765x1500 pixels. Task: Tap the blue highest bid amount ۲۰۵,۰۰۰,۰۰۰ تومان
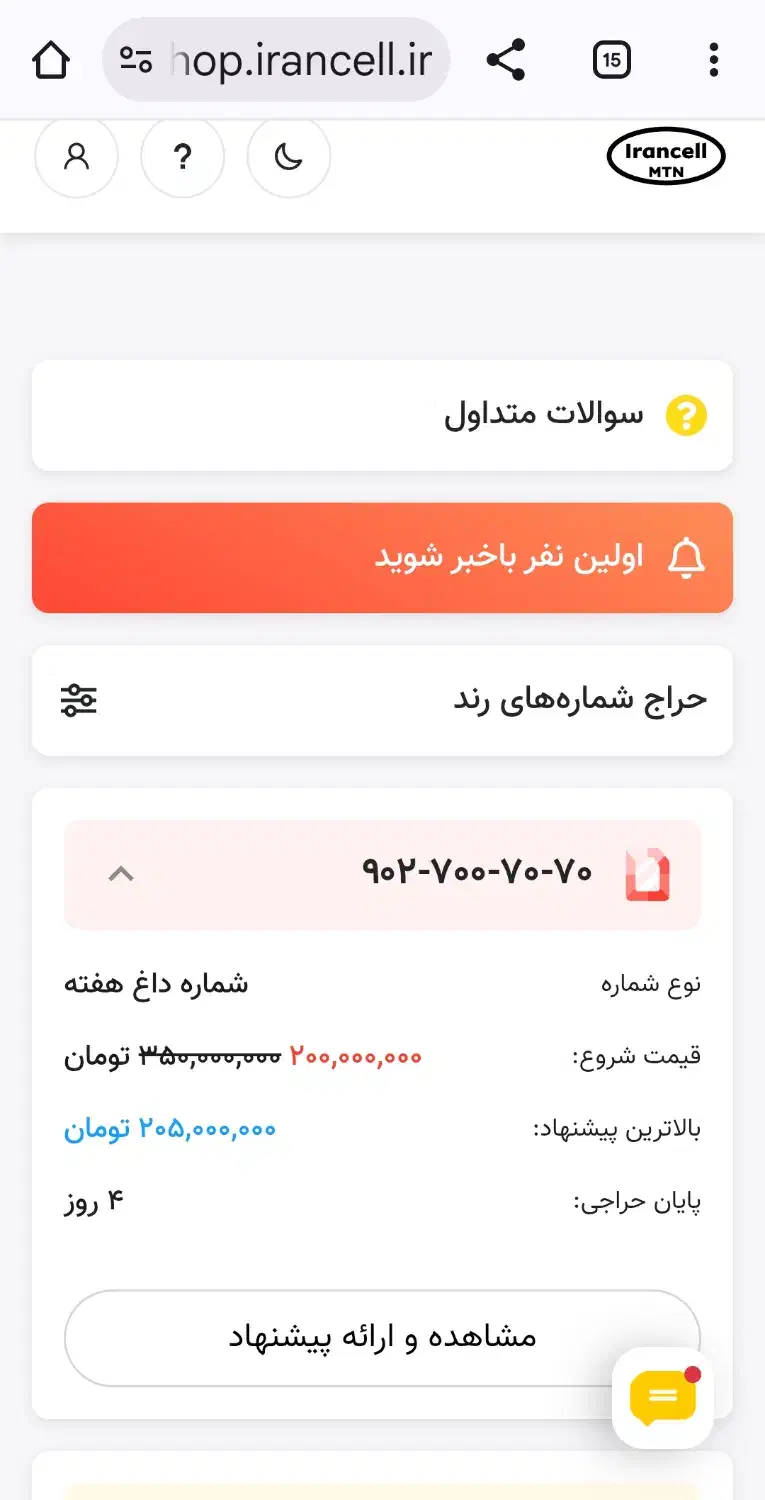[x=170, y=1128]
